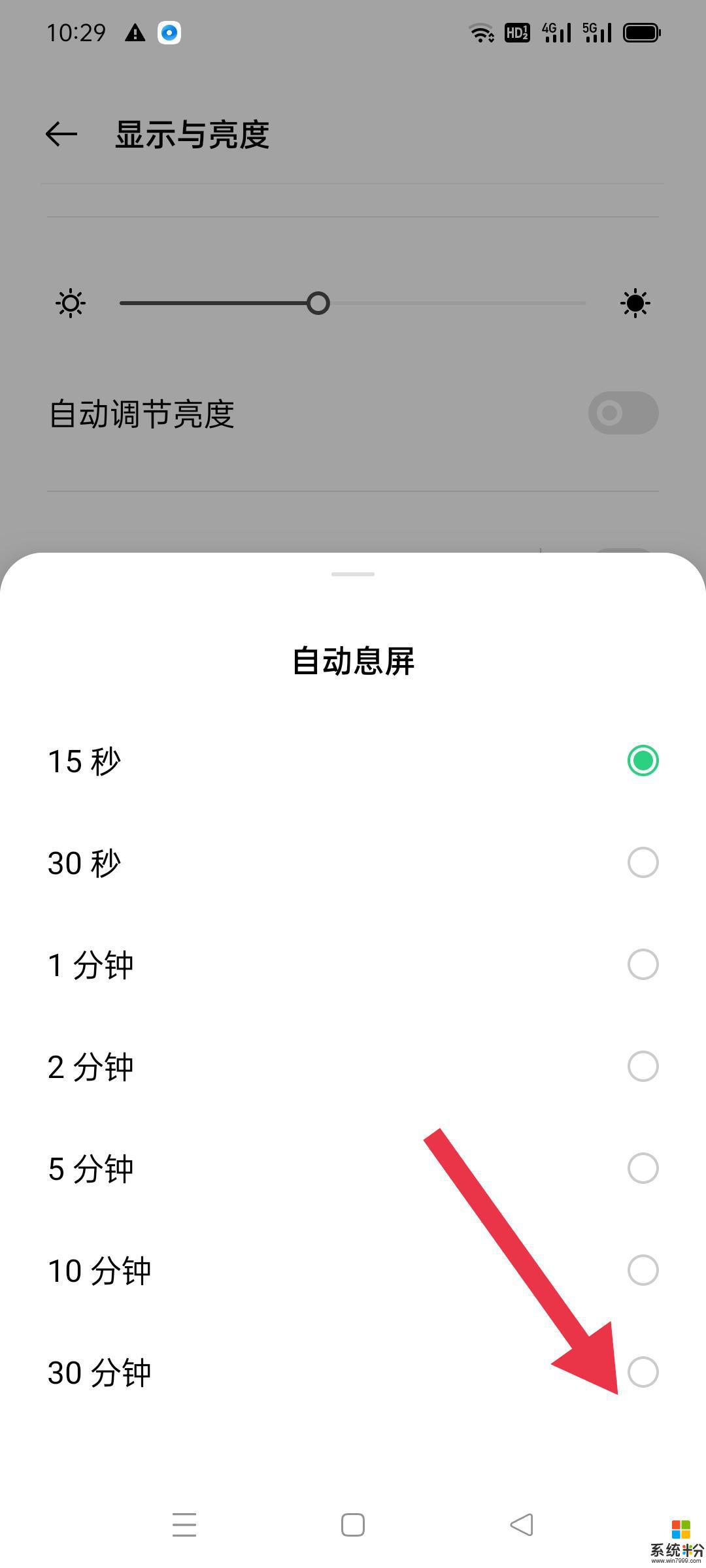Choose 30 秒 for auto screen-off
This screenshot has width=706, height=1568.
pyautogui.click(x=353, y=862)
